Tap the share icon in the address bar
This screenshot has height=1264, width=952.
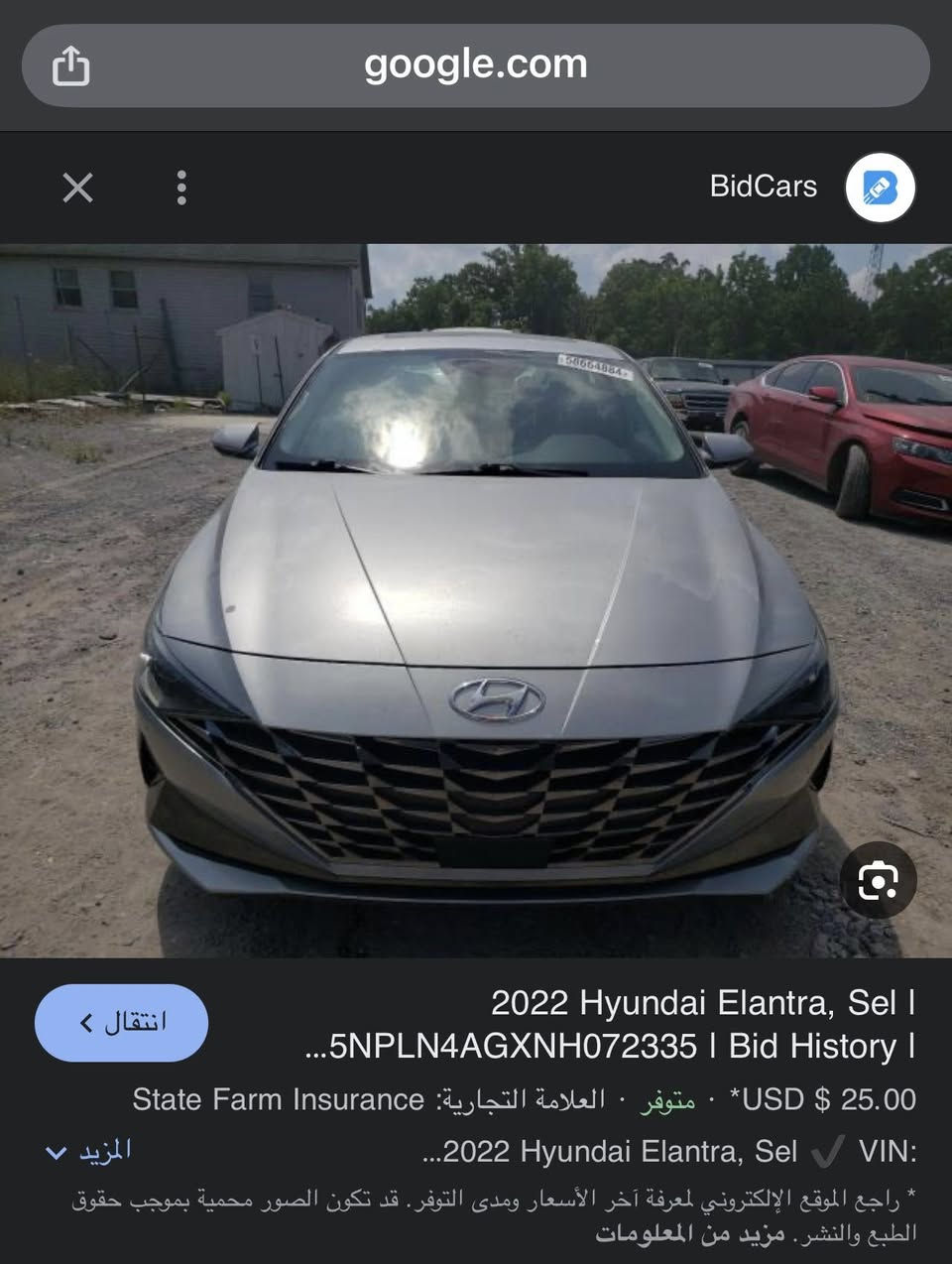(70, 66)
